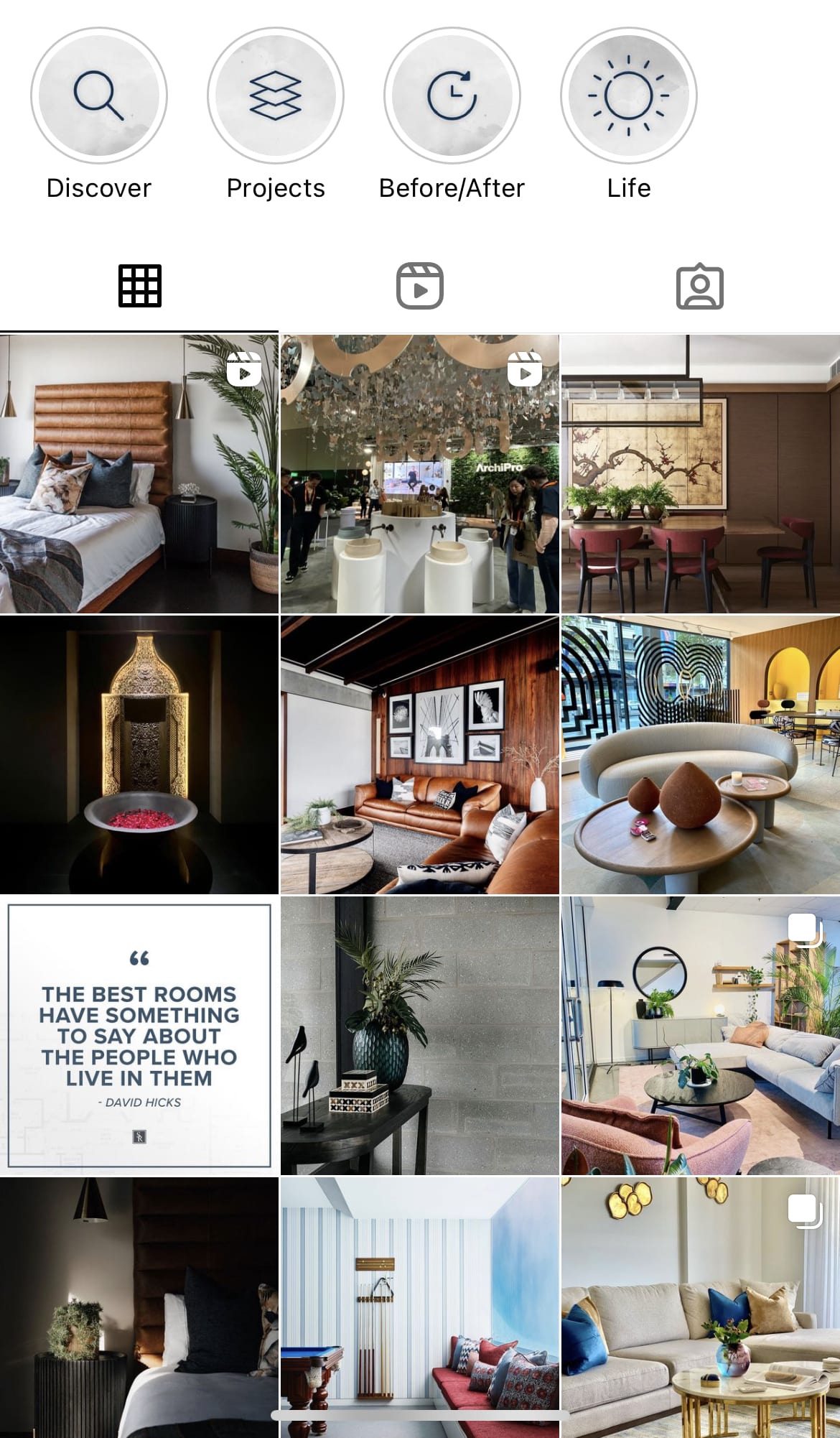The width and height of the screenshot is (840, 1438).
Task: Open the David Hicks quote post
Action: click(x=139, y=1034)
